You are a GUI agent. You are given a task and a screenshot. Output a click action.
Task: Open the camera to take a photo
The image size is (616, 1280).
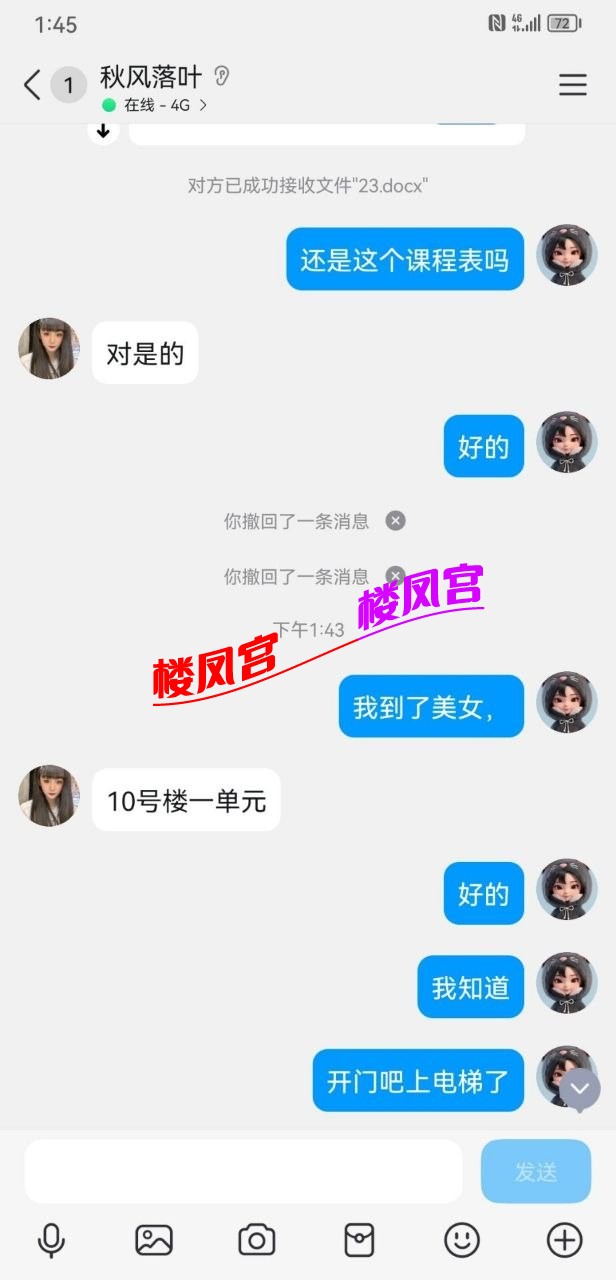[x=257, y=1240]
